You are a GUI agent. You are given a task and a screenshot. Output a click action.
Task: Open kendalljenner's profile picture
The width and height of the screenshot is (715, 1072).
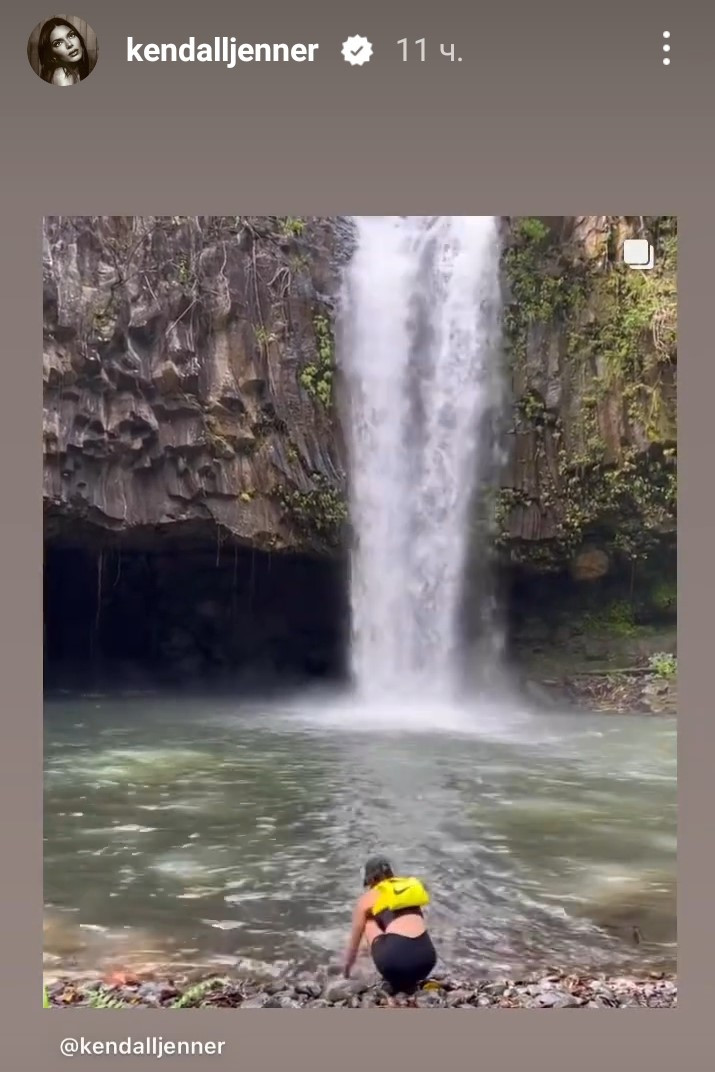[x=62, y=50]
